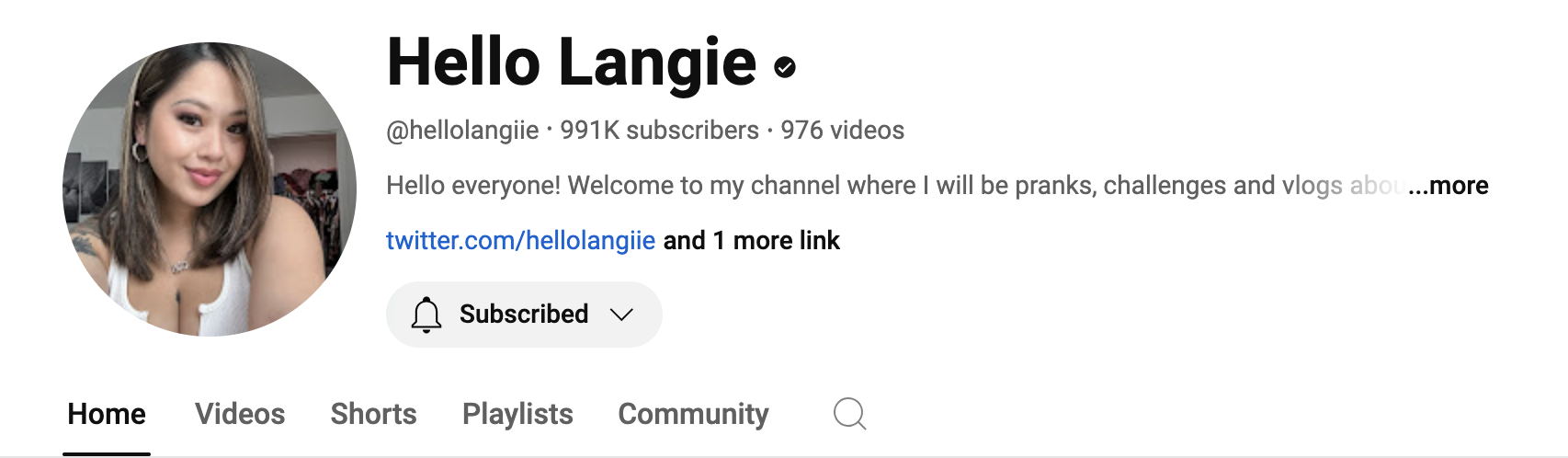Search within the channel using the magnifier icon

click(x=849, y=414)
